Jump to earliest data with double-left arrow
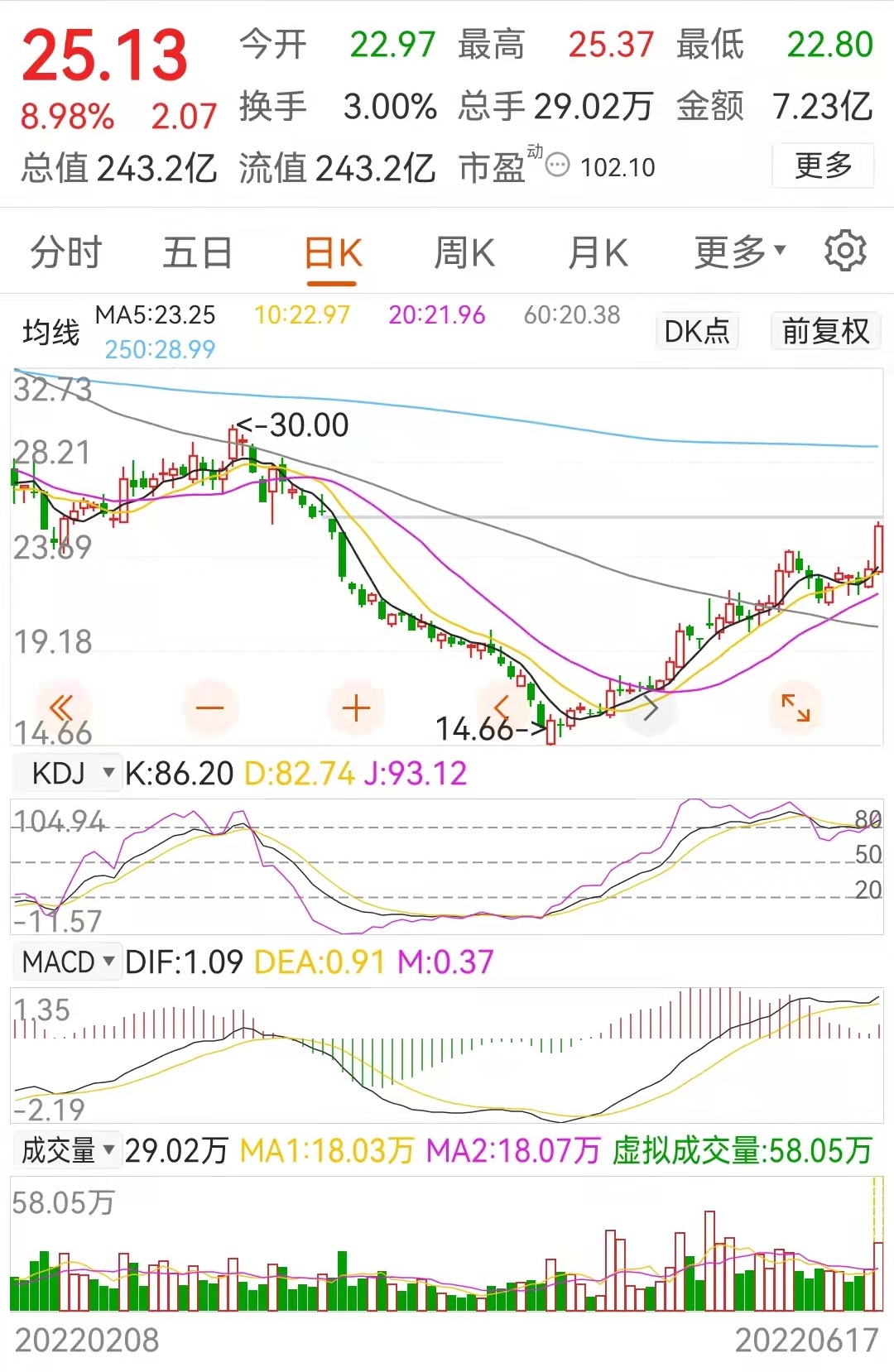Screen dimensions: 894x1372 (x=62, y=708)
